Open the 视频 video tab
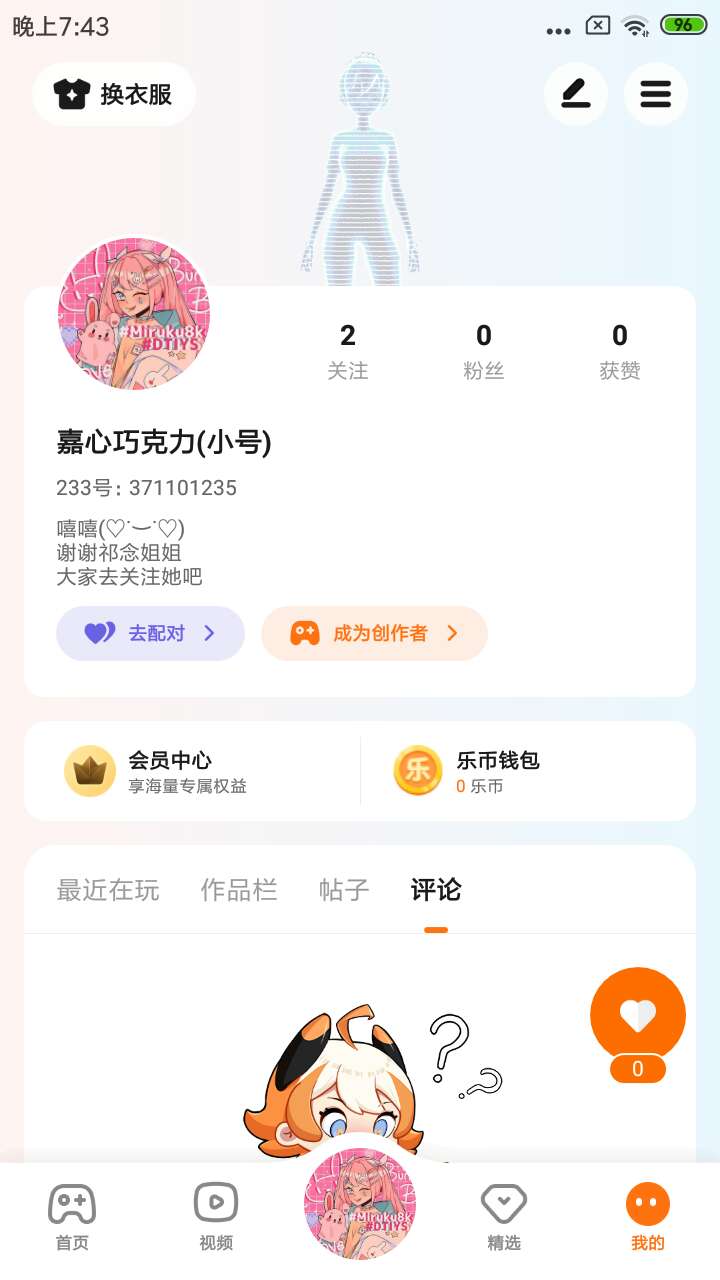Image resolution: width=720 pixels, height=1280 pixels. tap(216, 1215)
